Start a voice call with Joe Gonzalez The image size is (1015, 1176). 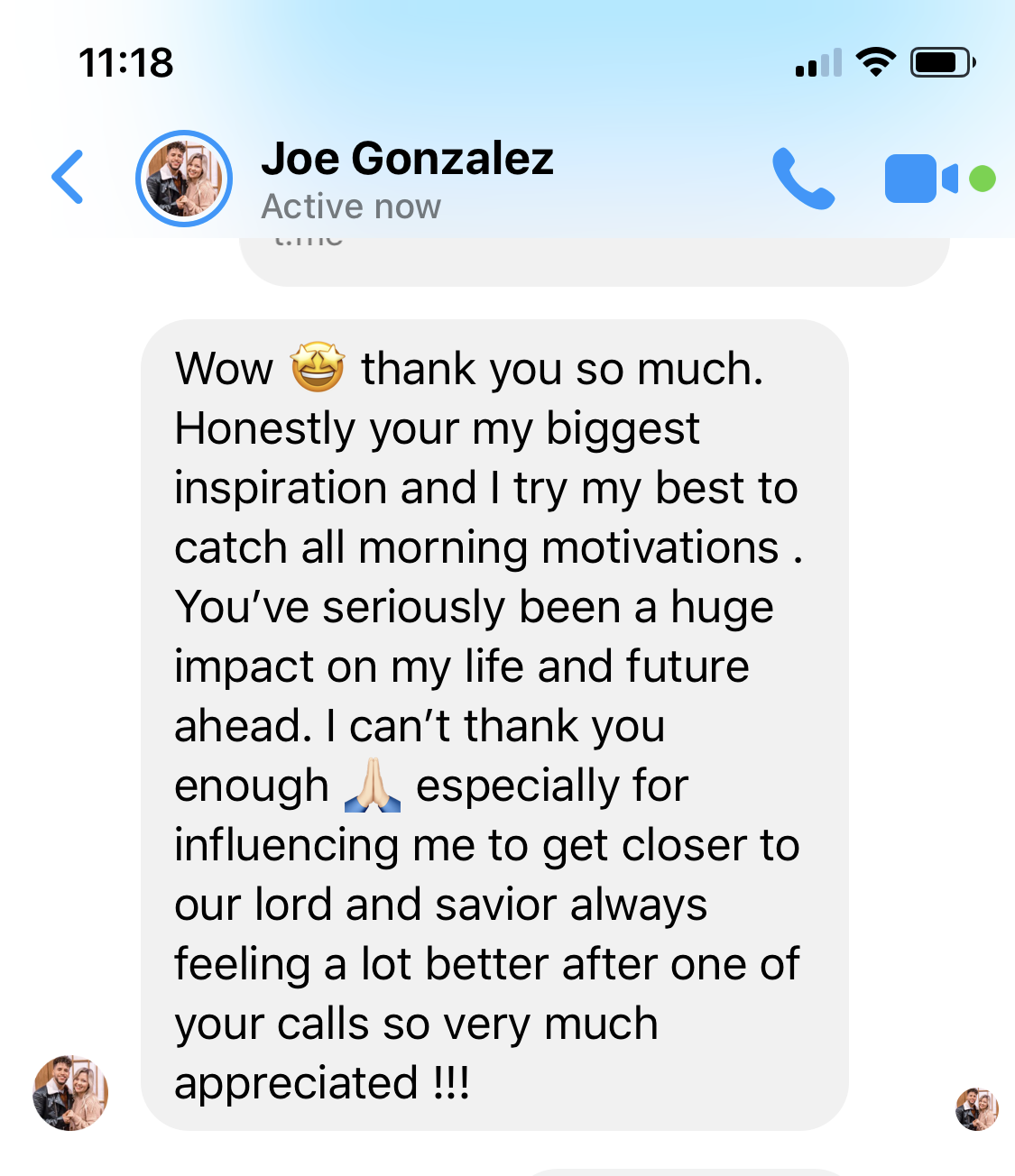tap(802, 179)
